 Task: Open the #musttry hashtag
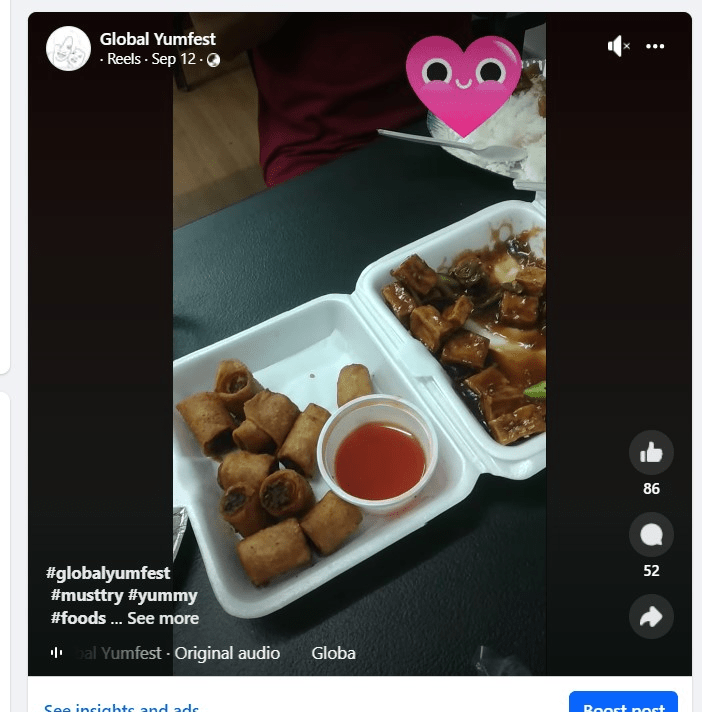(x=87, y=596)
